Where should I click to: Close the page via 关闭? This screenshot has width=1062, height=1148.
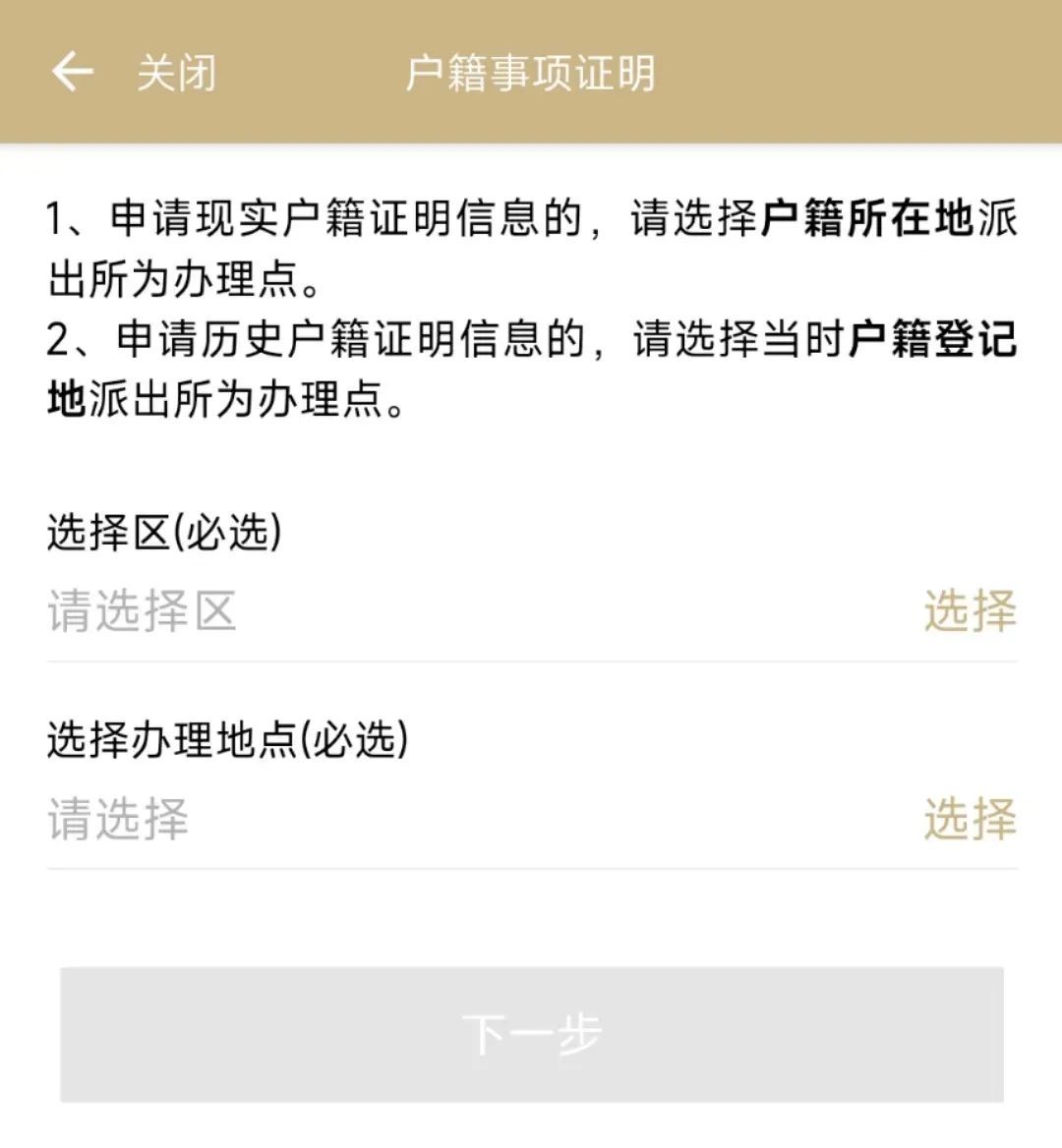176,73
